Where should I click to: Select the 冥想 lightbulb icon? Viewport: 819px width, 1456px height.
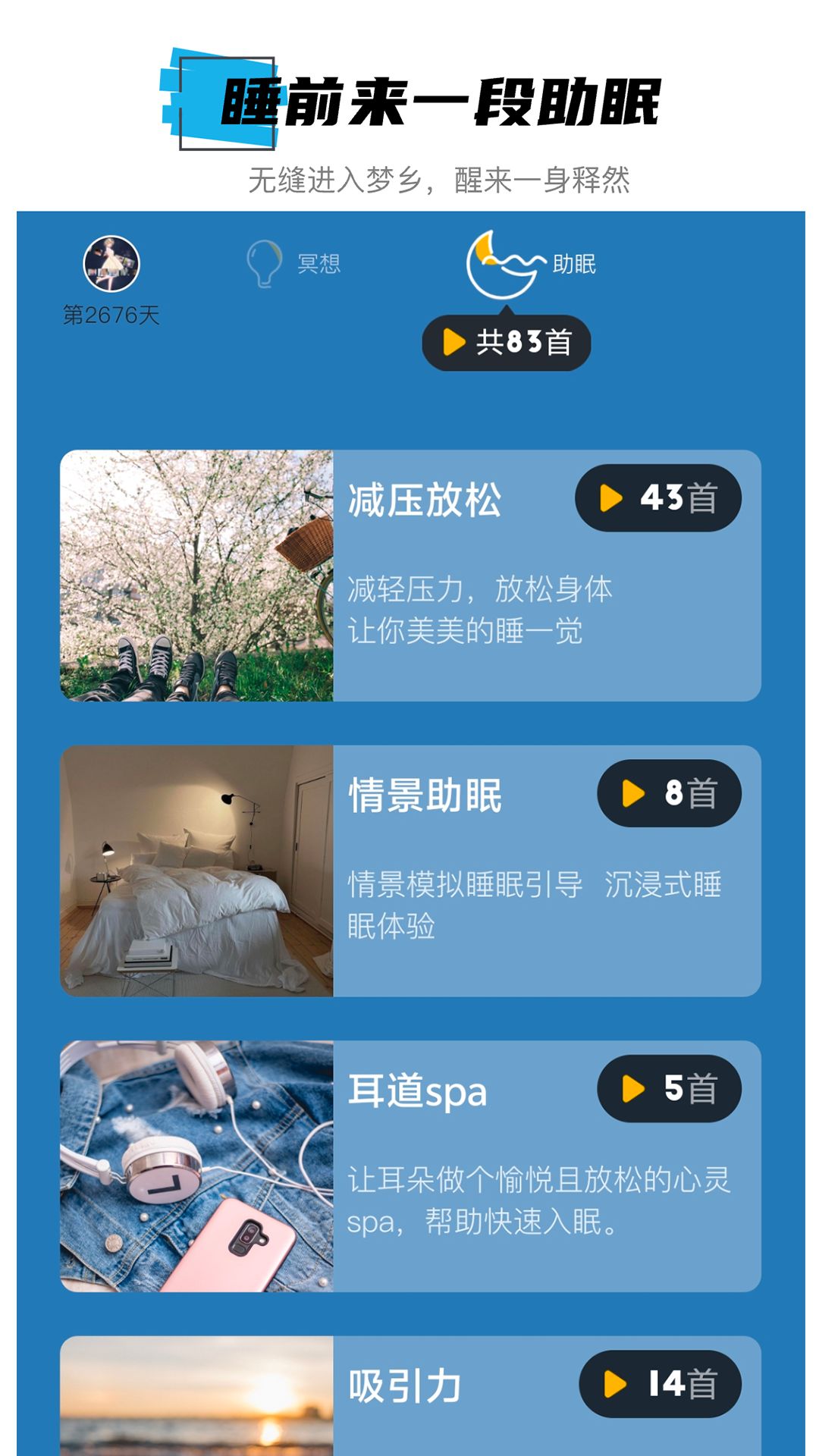pyautogui.click(x=267, y=265)
